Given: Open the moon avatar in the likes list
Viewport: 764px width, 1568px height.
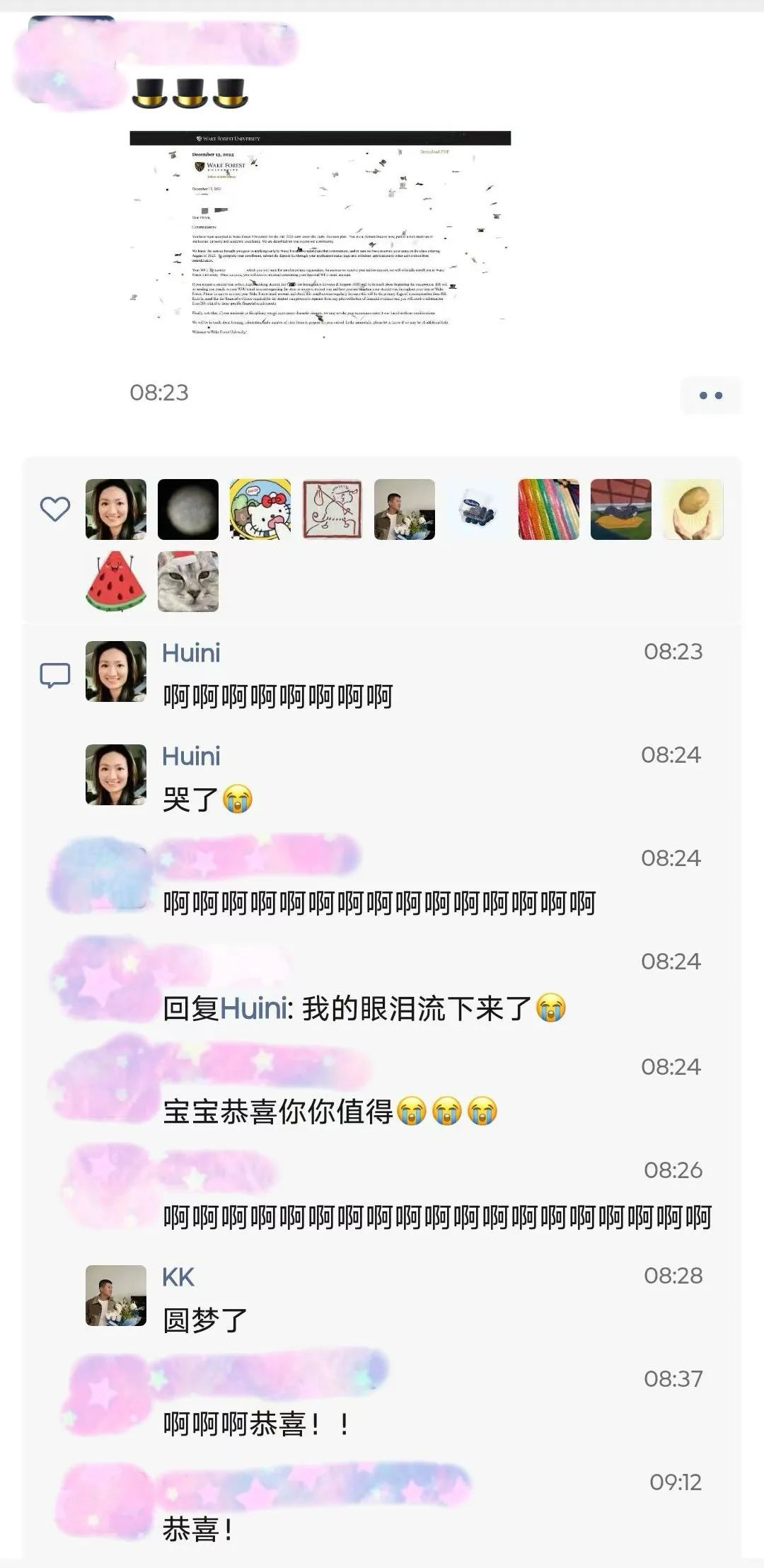Looking at the screenshot, I should click(188, 509).
